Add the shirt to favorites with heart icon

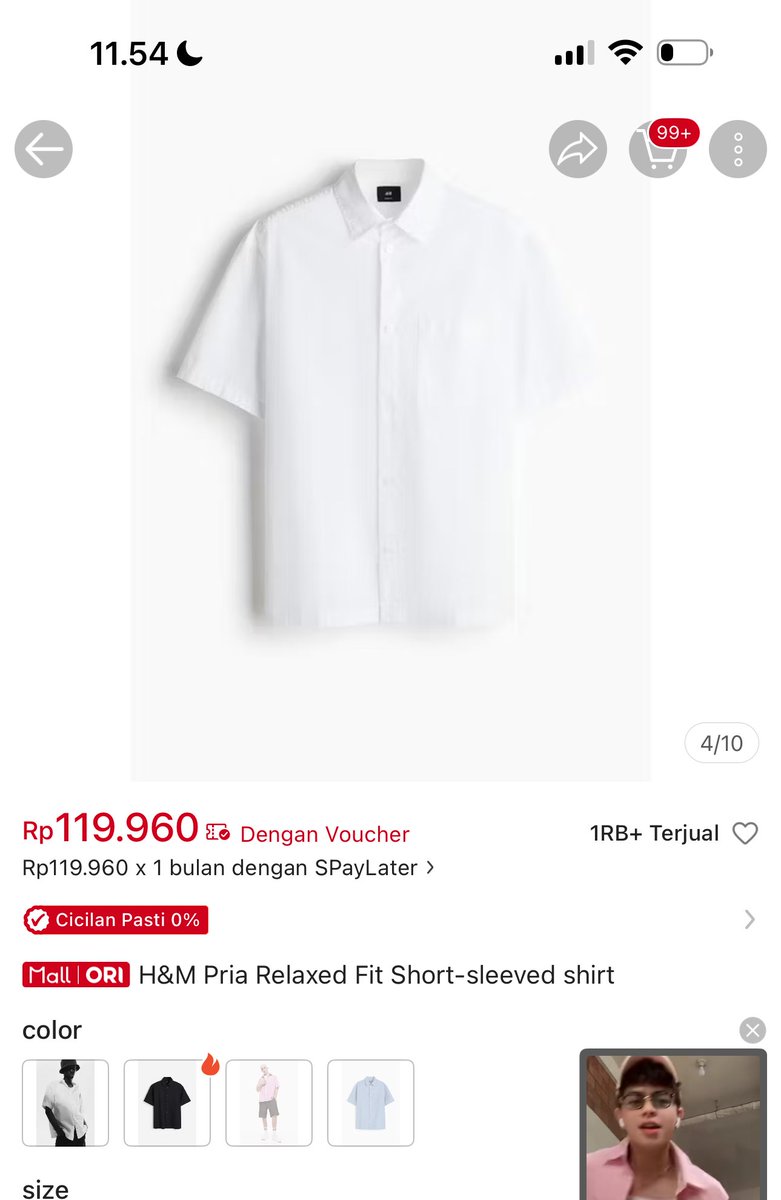click(745, 833)
